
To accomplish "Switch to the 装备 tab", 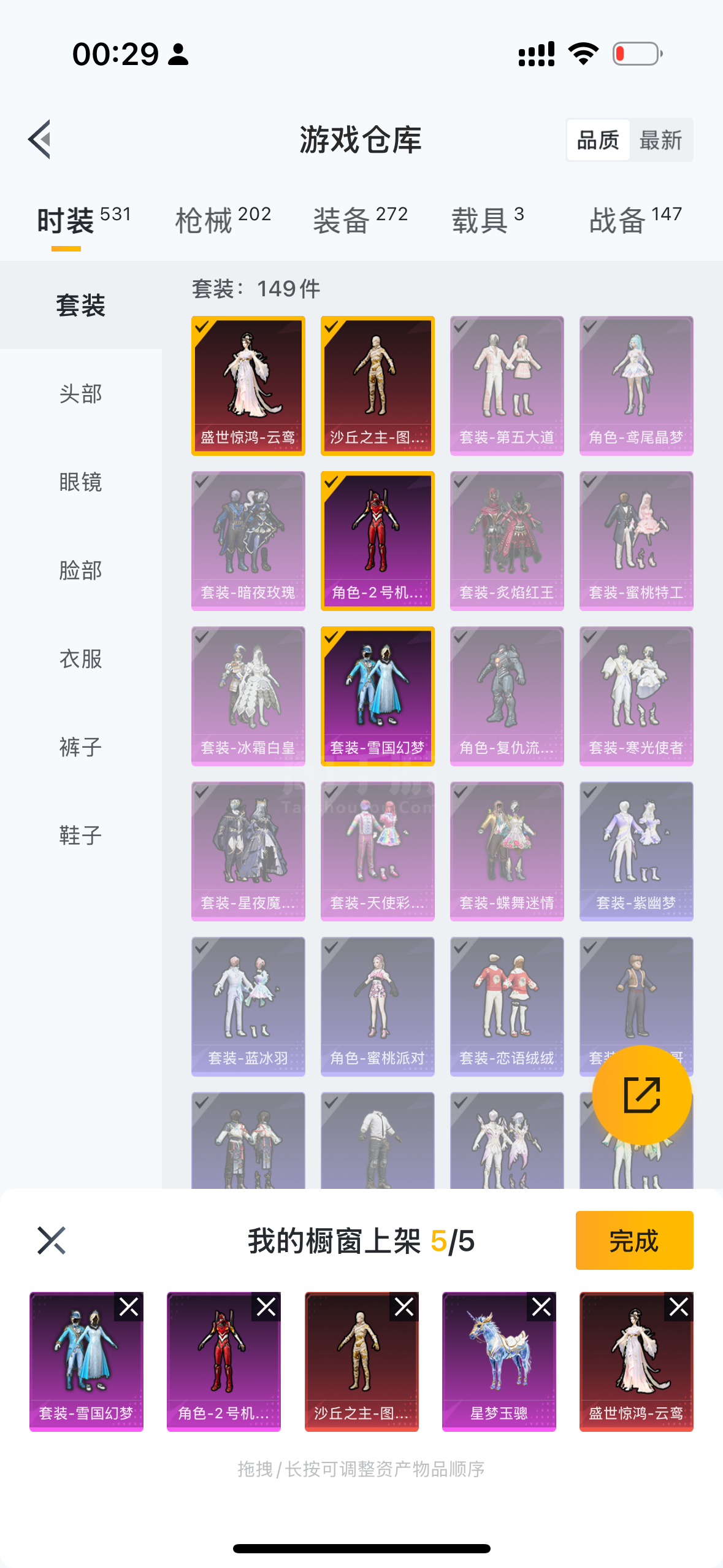I will point(361,219).
